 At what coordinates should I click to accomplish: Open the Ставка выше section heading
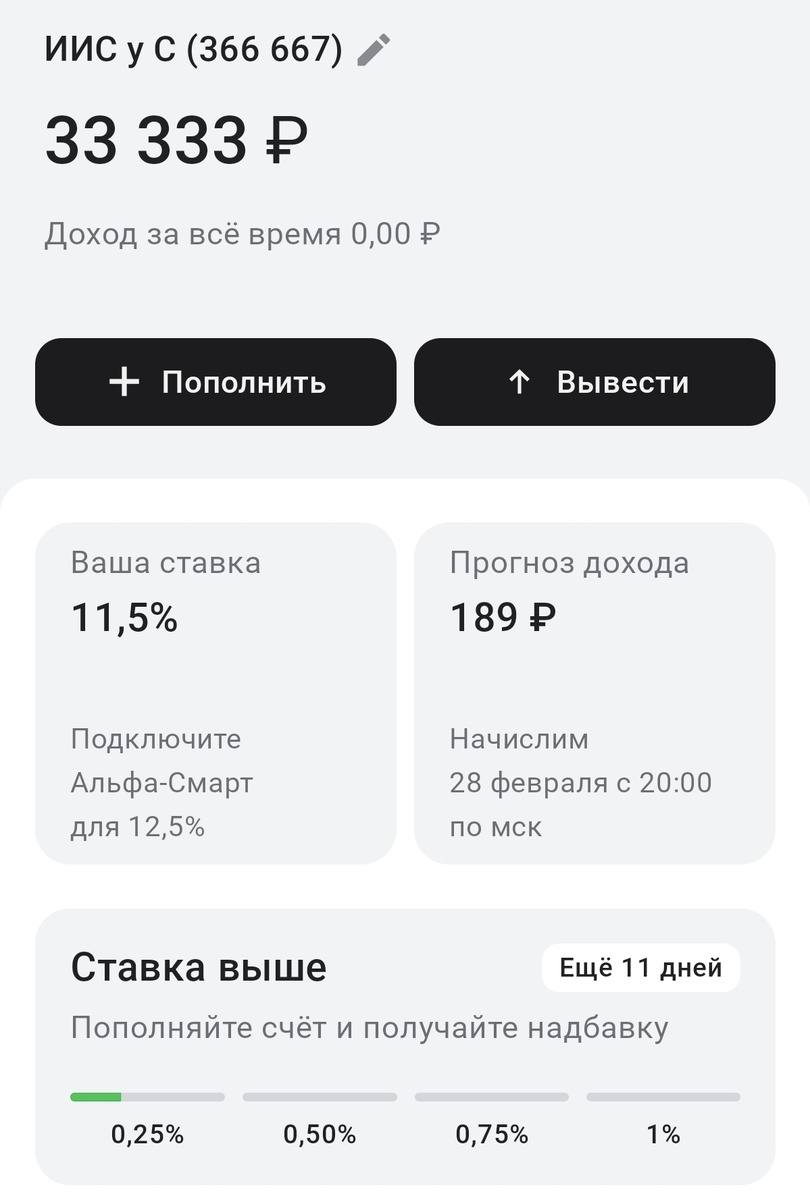click(197, 966)
